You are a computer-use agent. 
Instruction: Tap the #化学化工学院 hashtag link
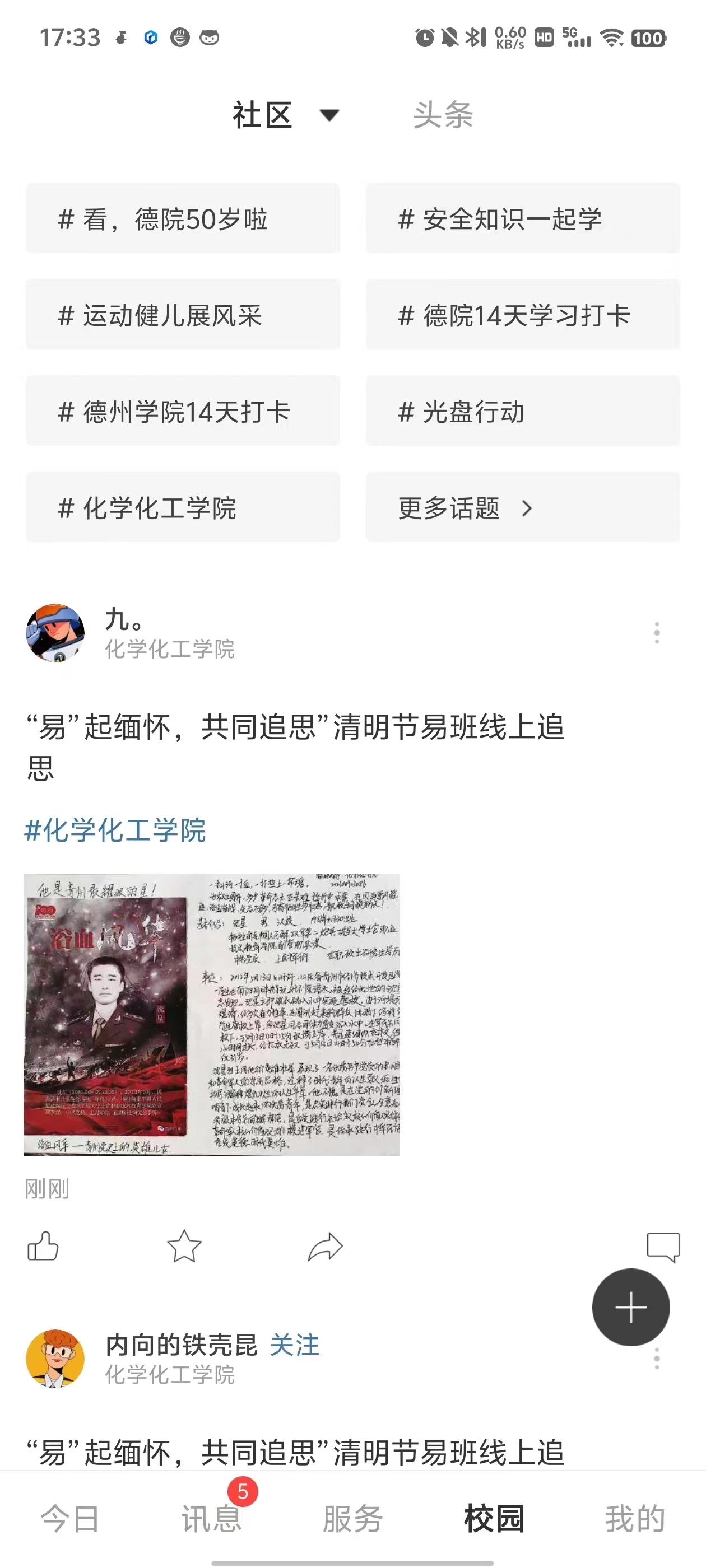(x=115, y=830)
